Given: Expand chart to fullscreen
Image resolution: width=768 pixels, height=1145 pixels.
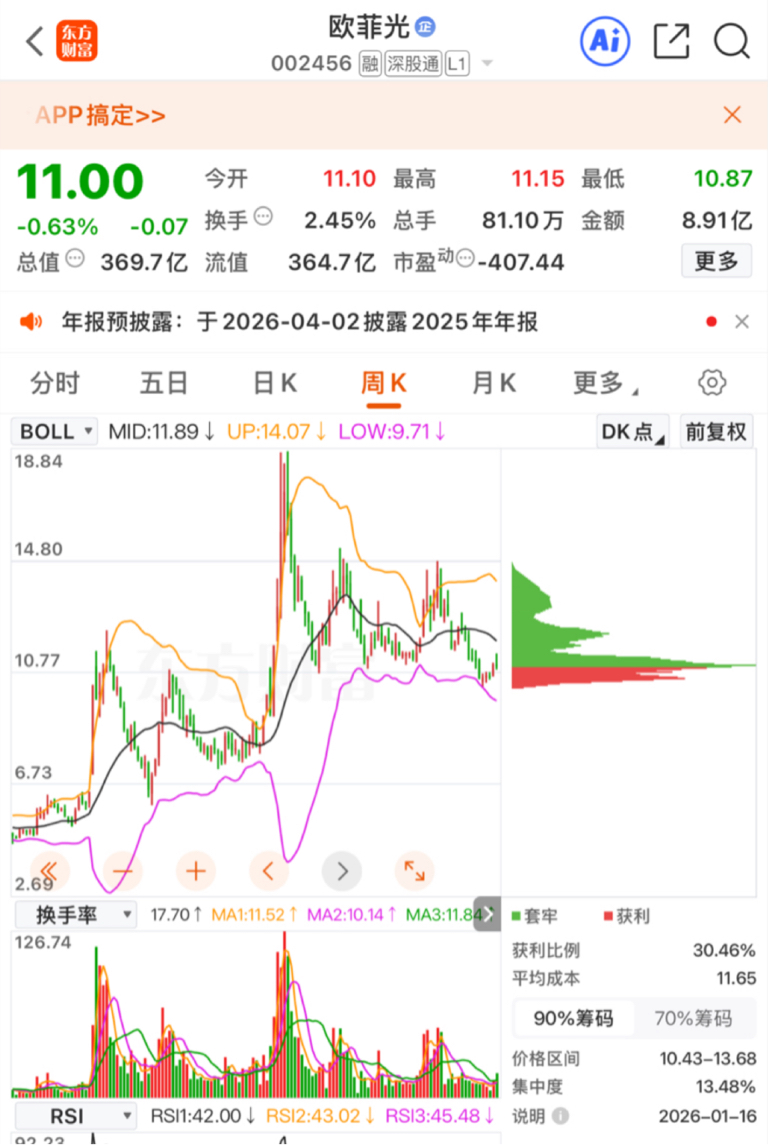Looking at the screenshot, I should pyautogui.click(x=414, y=871).
